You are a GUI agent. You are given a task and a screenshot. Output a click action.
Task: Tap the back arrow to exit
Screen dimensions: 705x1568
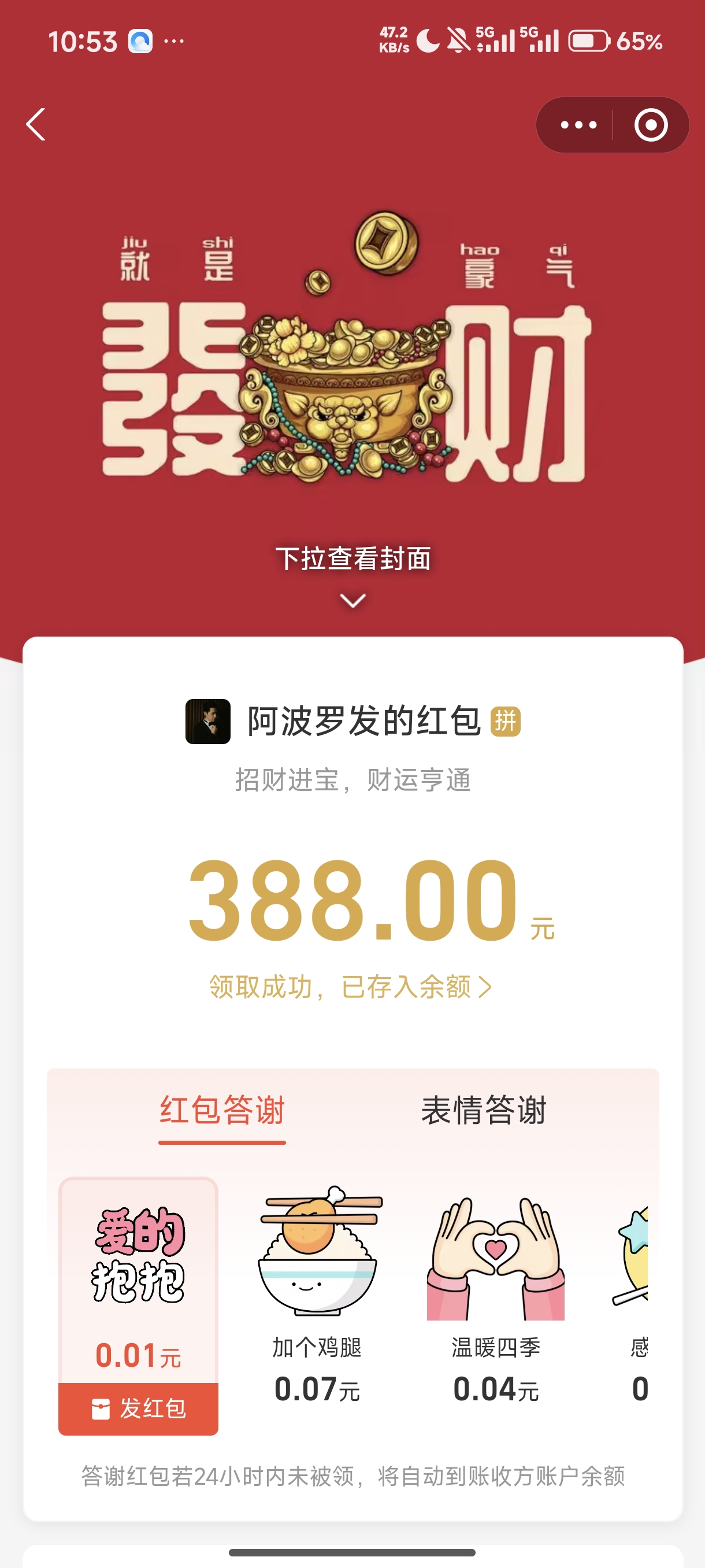pyautogui.click(x=36, y=125)
